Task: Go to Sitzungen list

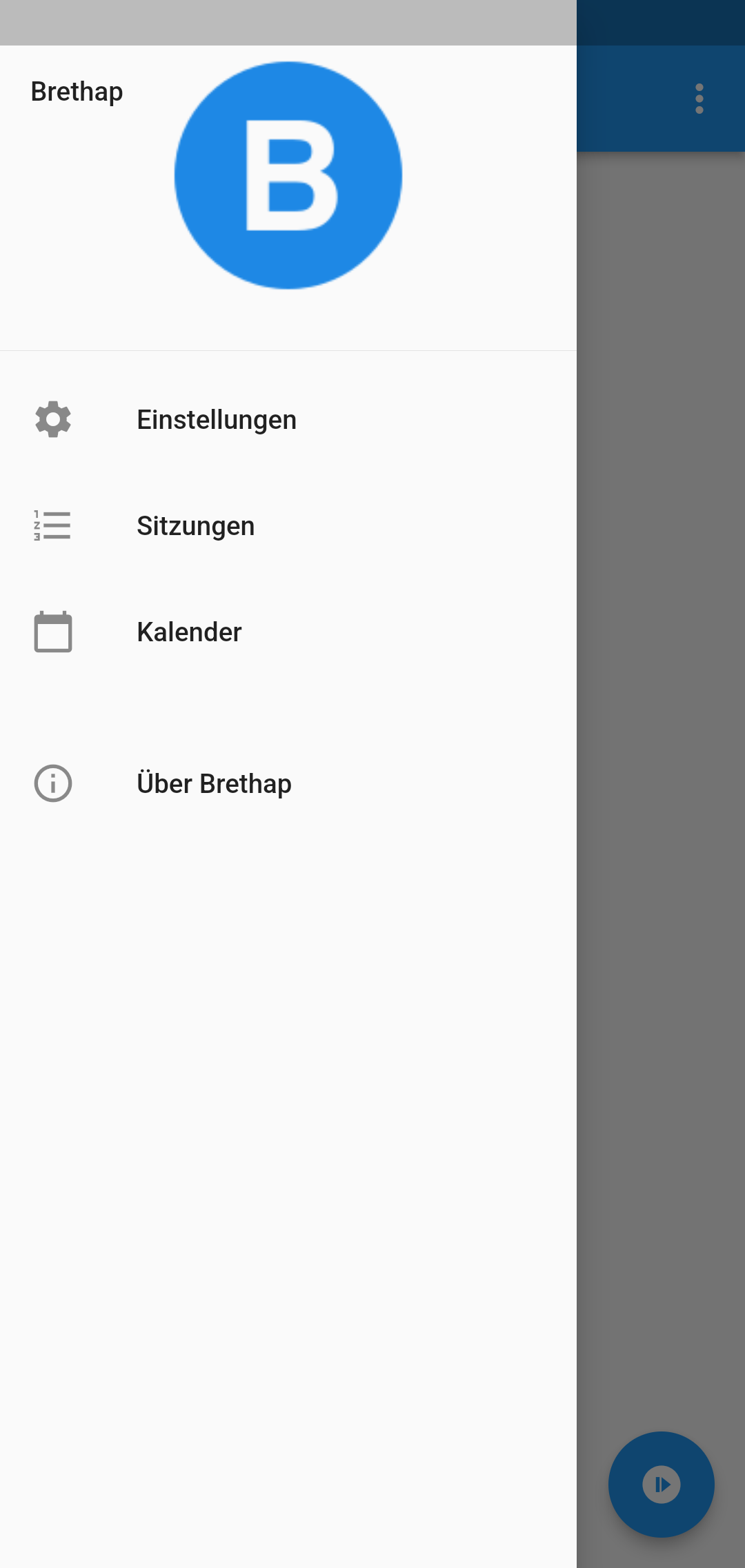Action: [x=196, y=526]
